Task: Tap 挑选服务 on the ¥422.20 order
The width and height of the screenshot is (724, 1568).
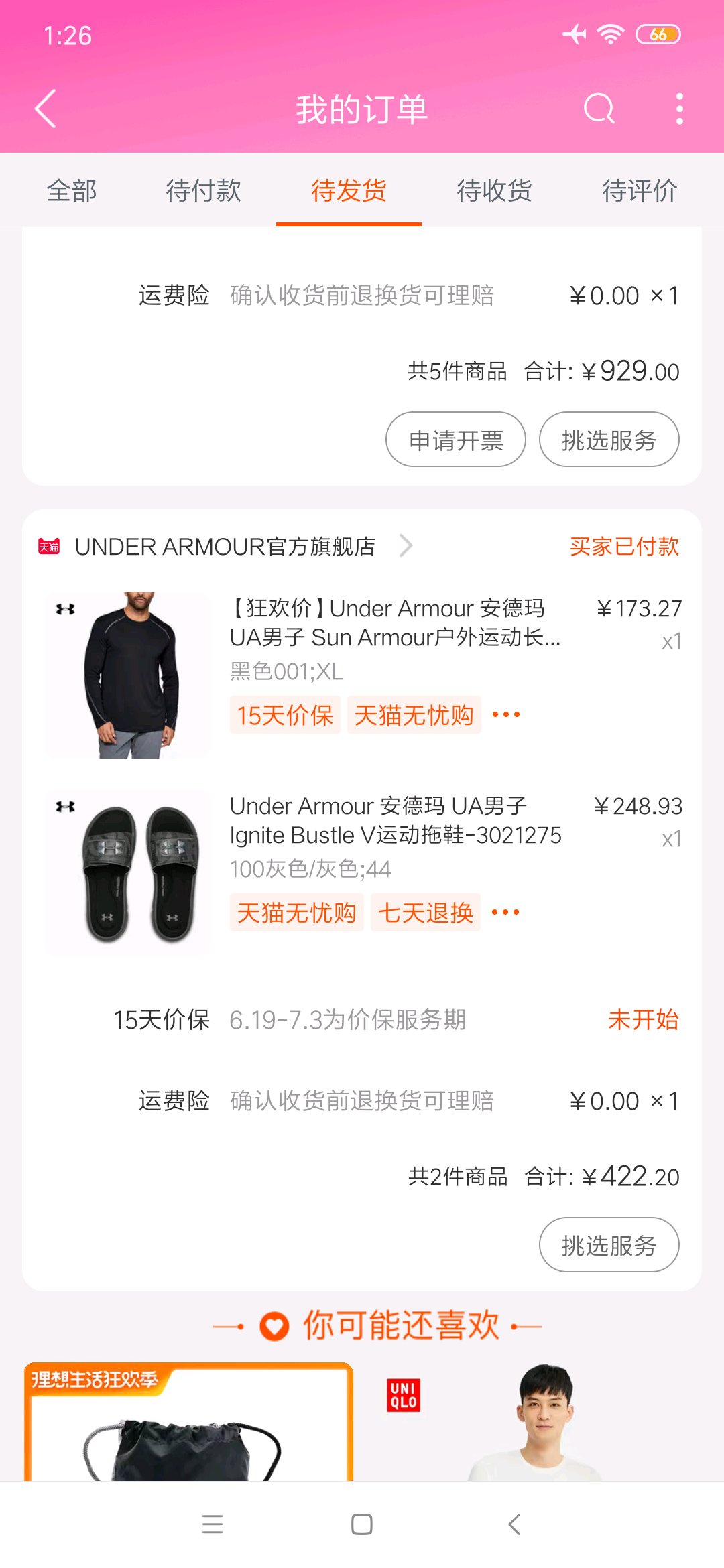Action: click(609, 1245)
